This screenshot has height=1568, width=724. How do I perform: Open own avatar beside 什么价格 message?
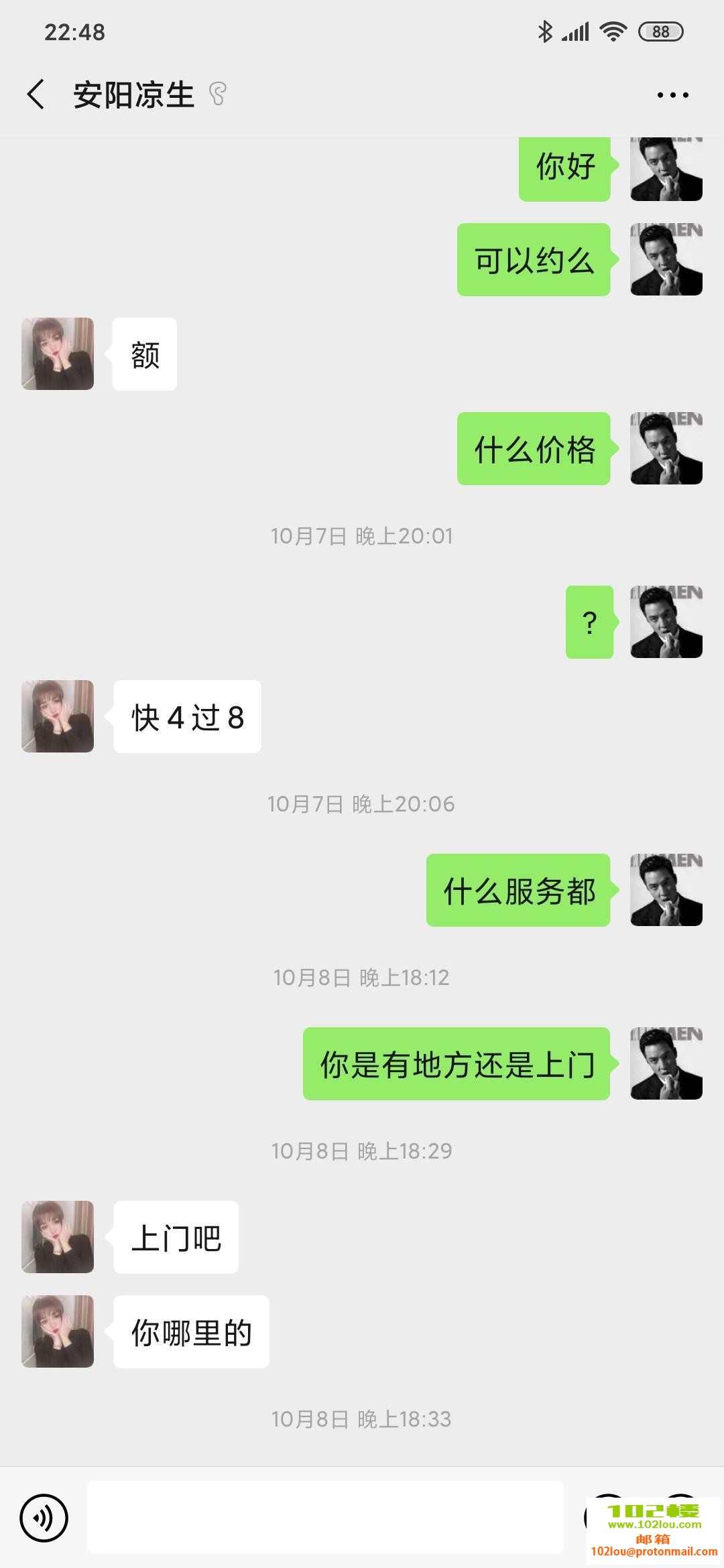pyautogui.click(x=666, y=448)
